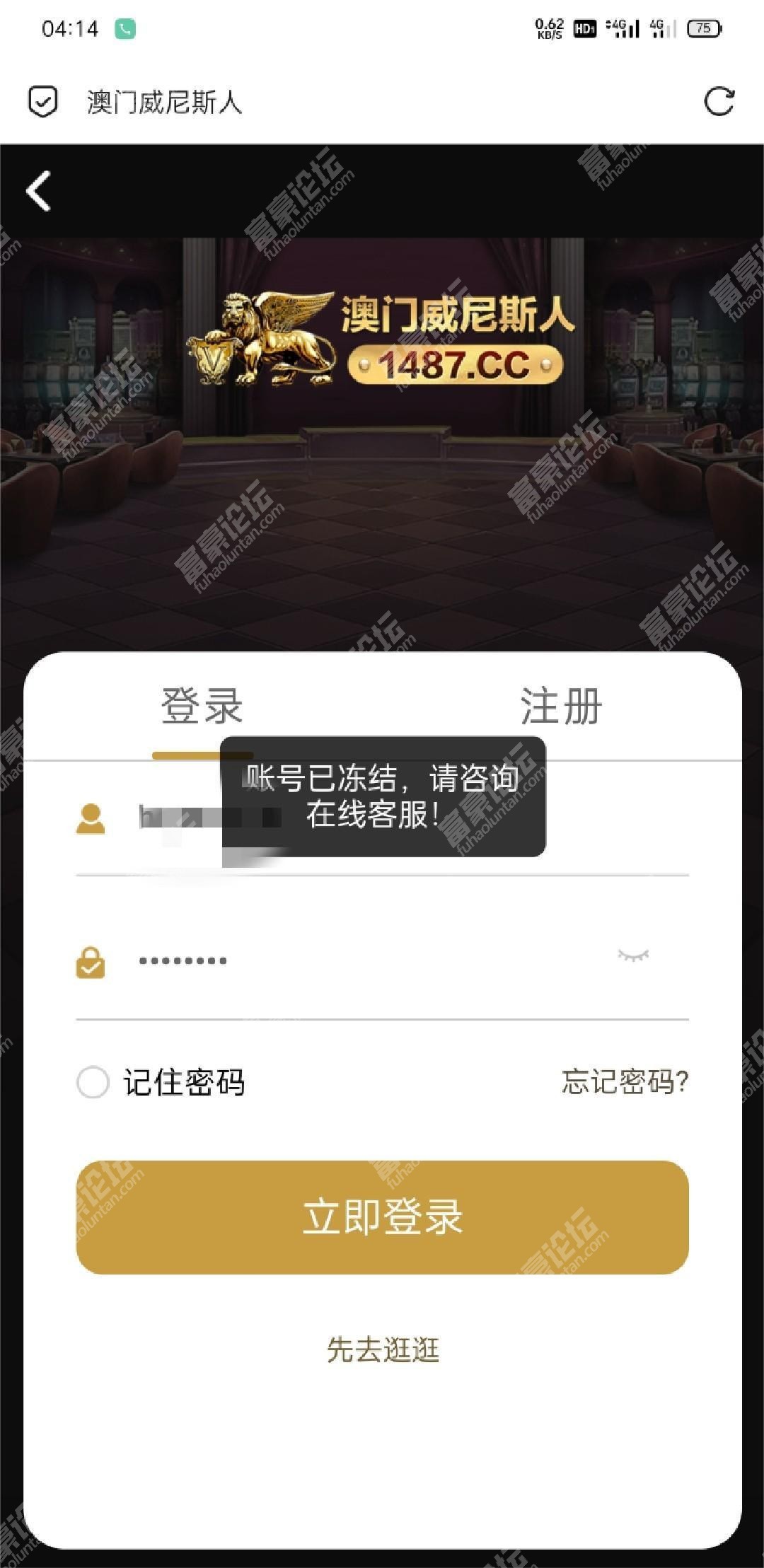Choose 先去逛逛 to browse first
Viewport: 764px width, 1568px height.
[382, 1349]
